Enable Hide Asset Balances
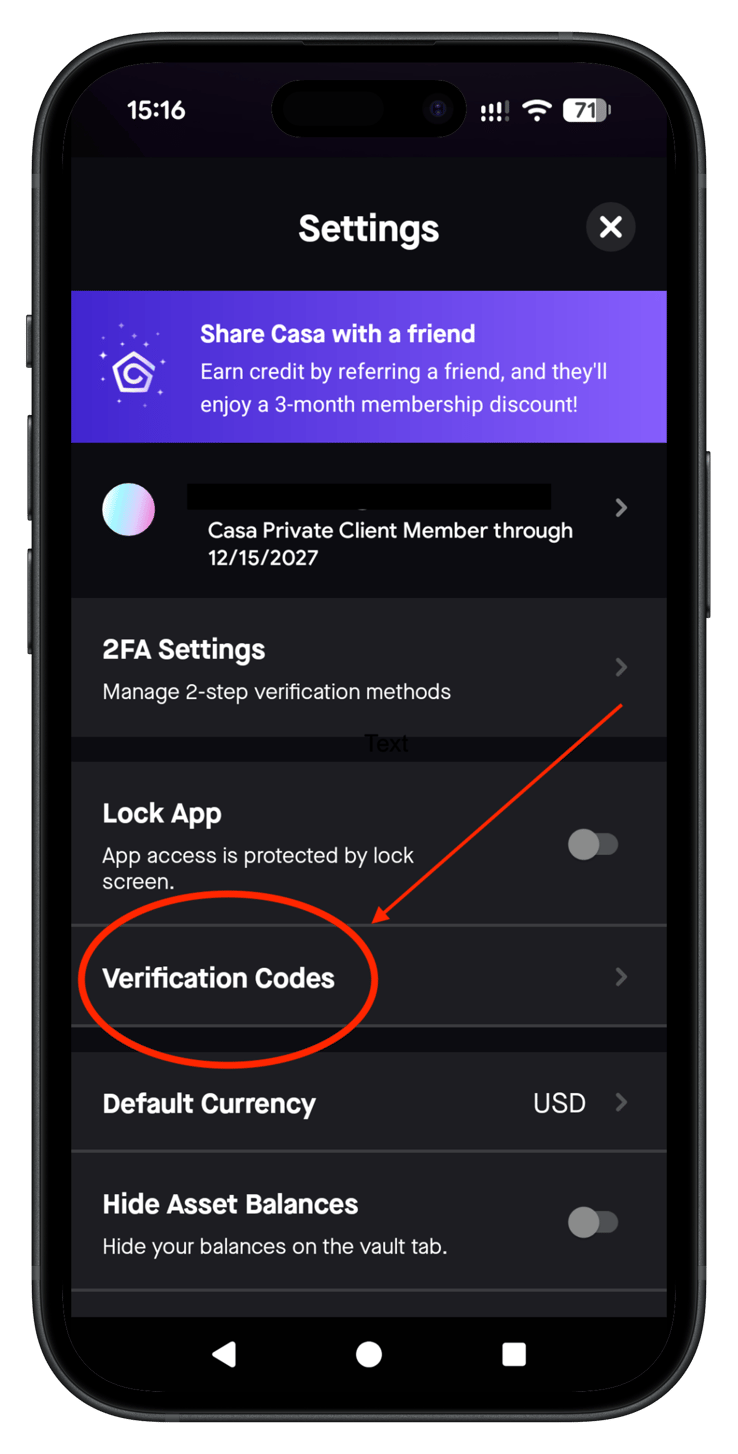This screenshot has height=1454, width=738. coord(593,1221)
